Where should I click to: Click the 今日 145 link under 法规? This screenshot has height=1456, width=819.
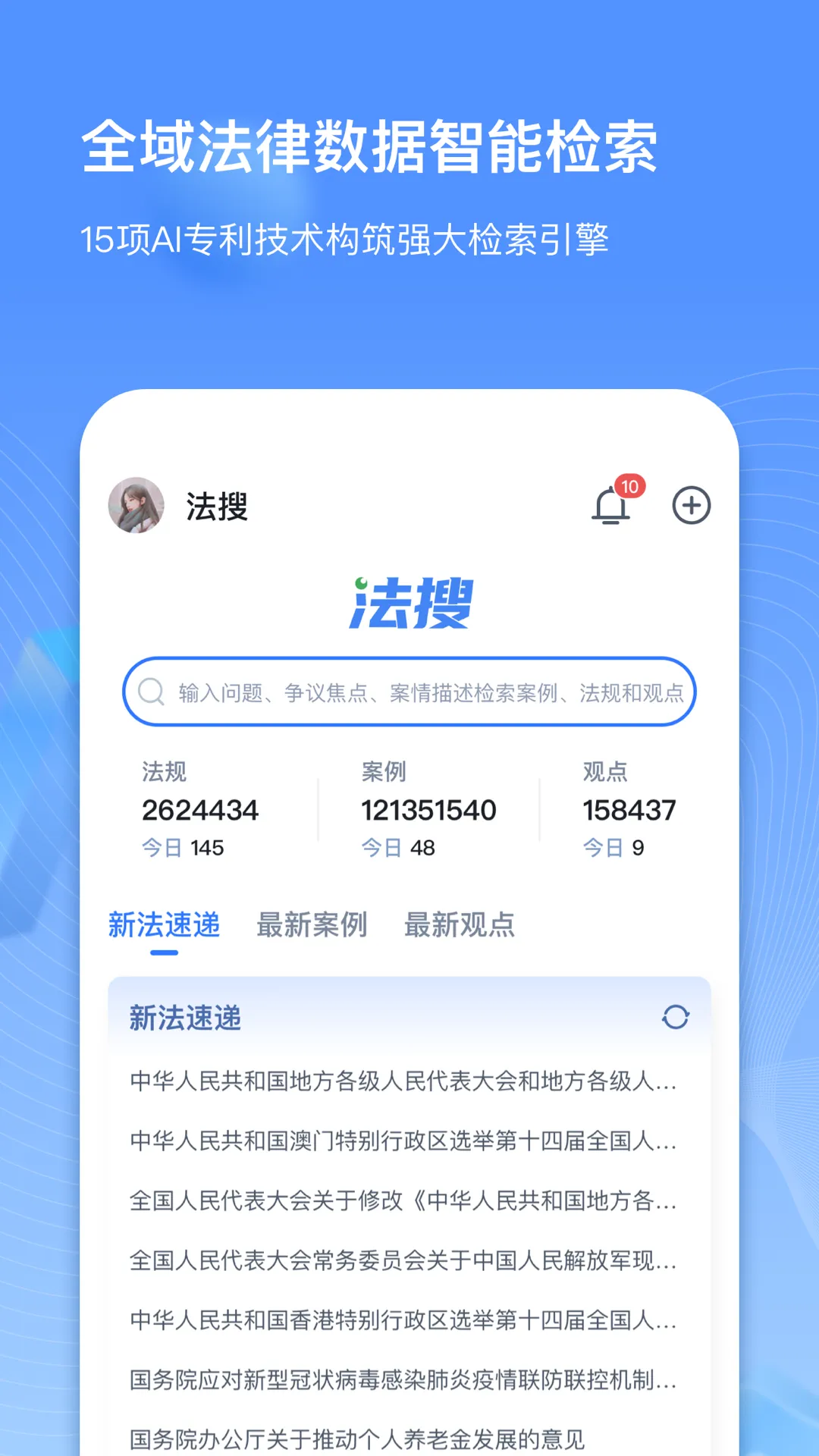point(183,848)
